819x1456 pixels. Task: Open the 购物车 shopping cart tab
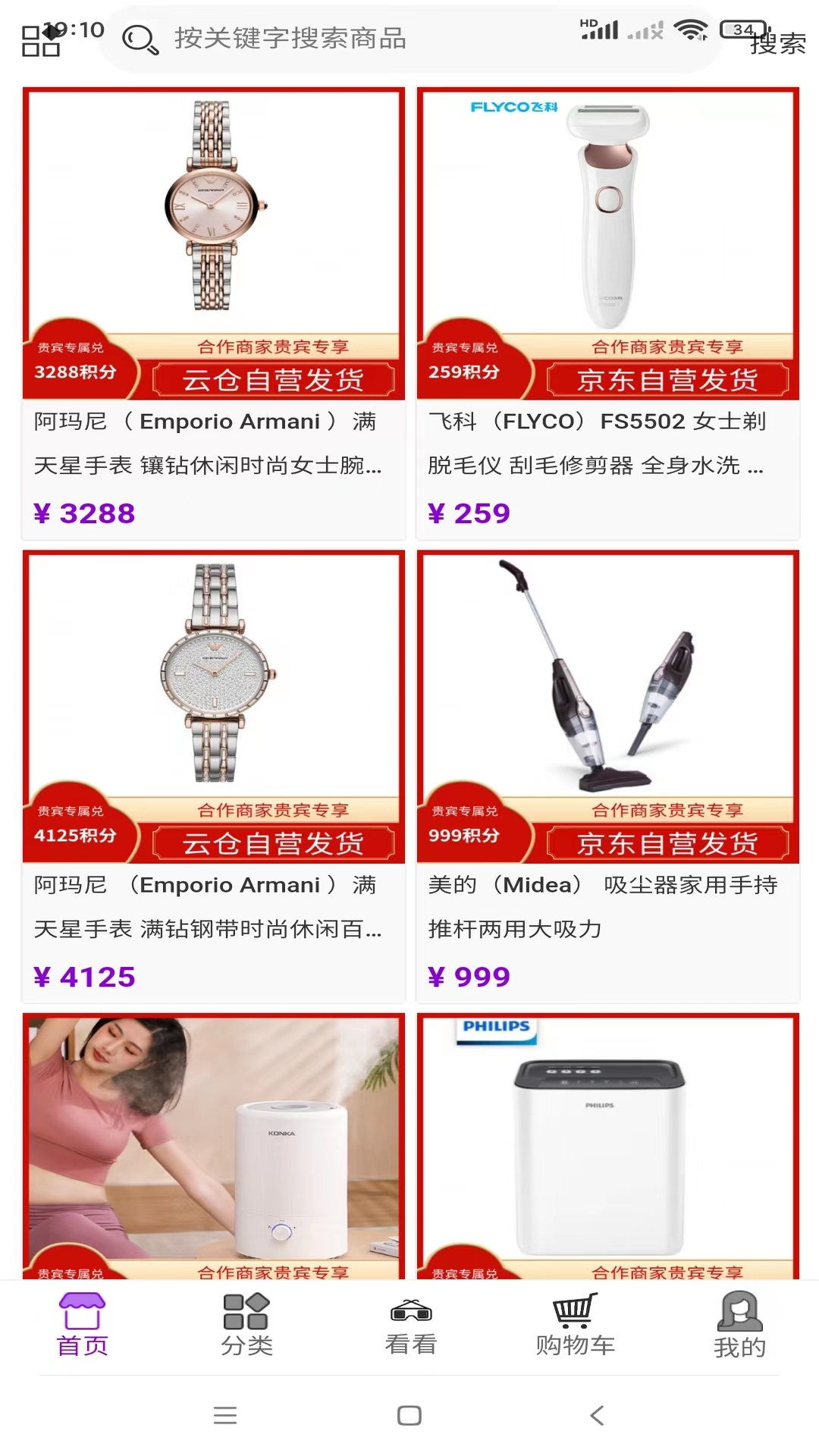575,1325
